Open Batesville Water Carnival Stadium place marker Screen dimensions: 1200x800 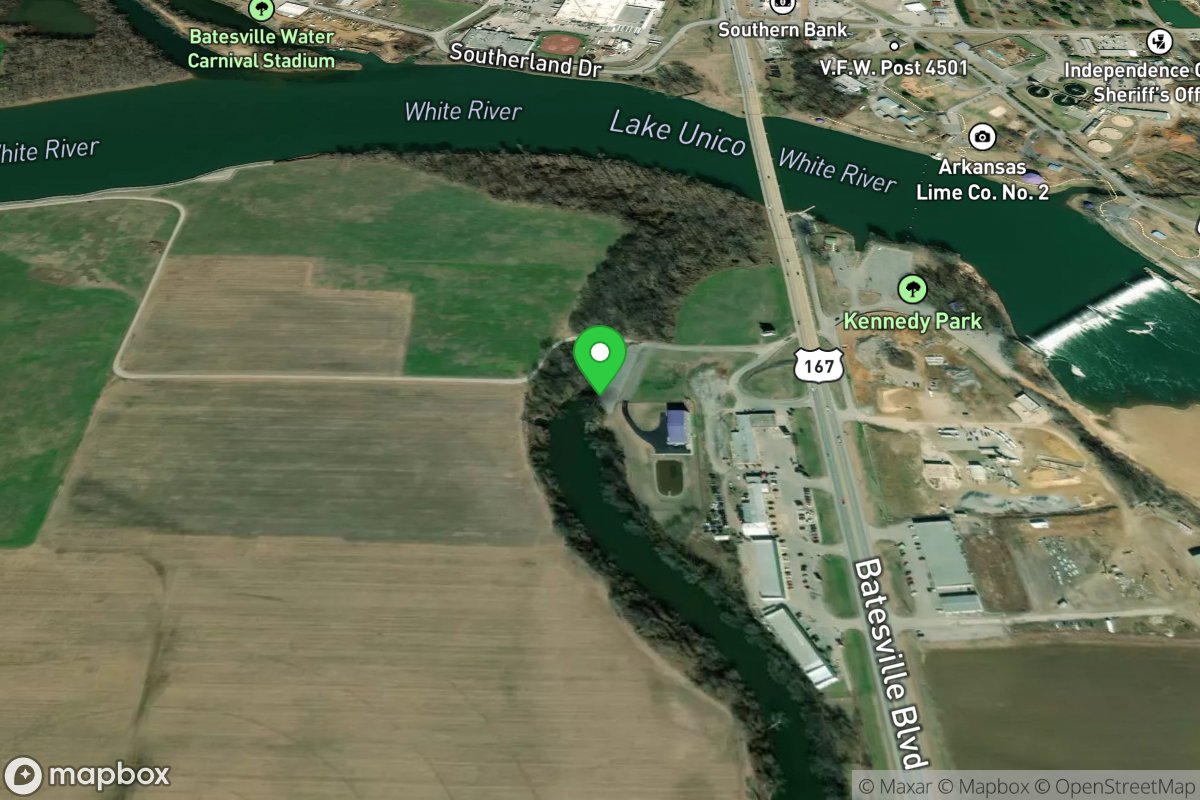tap(261, 10)
